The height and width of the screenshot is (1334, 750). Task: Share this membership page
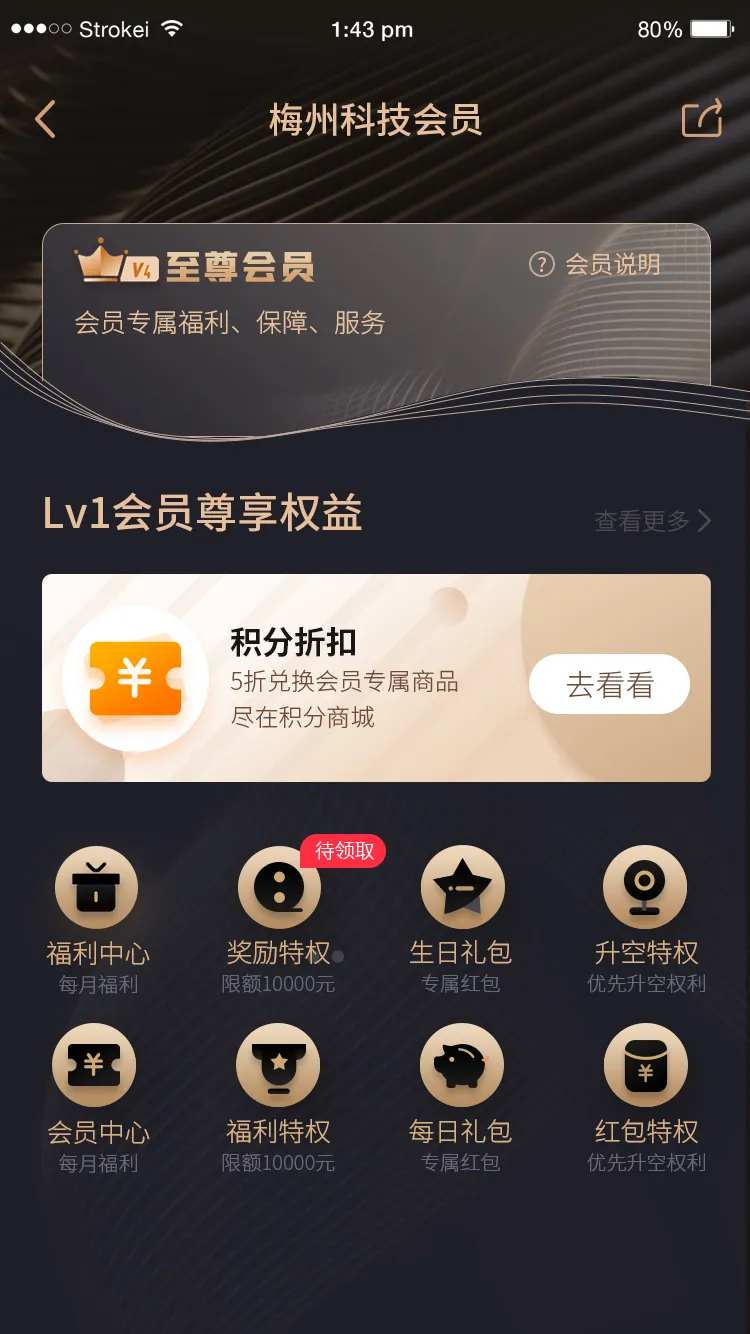(x=701, y=118)
